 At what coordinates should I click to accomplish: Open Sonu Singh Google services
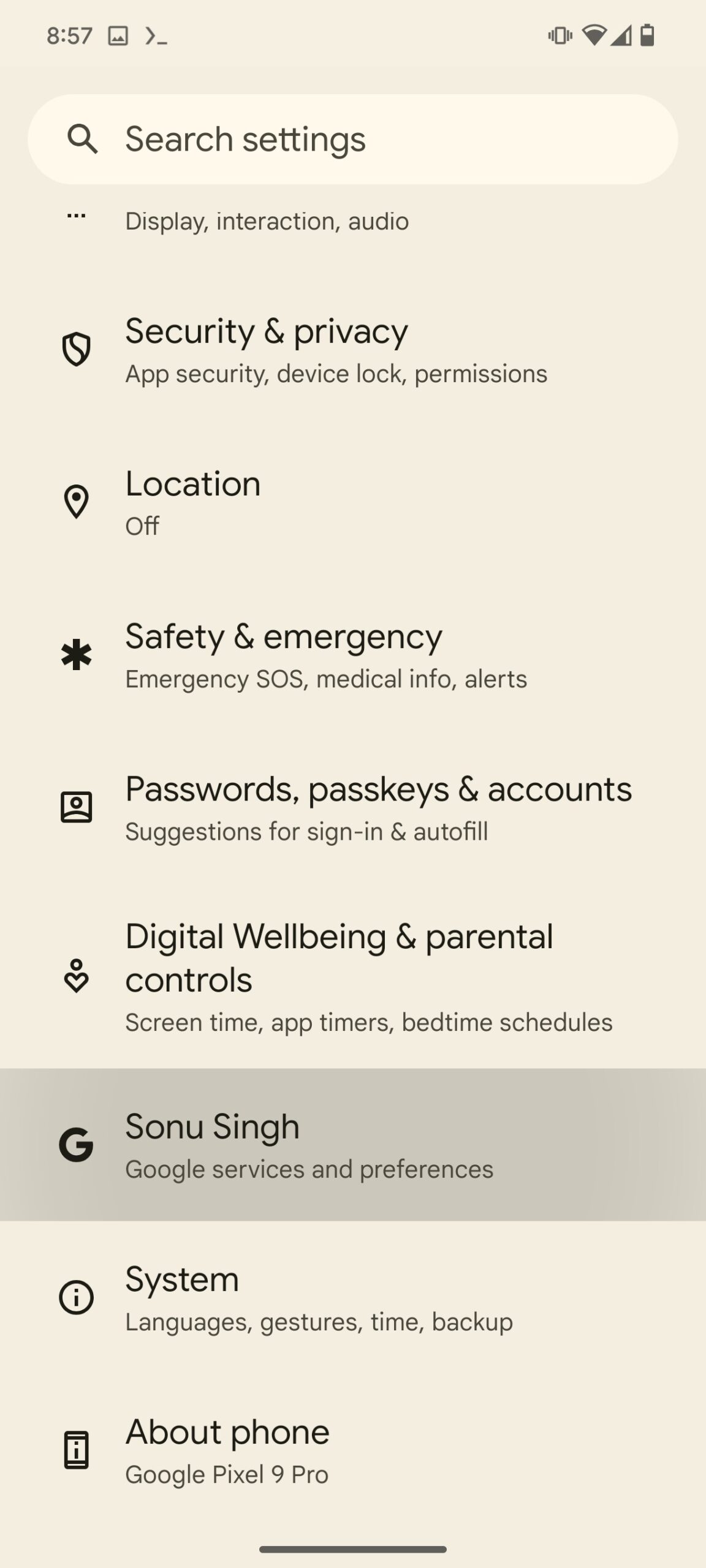tap(353, 1145)
